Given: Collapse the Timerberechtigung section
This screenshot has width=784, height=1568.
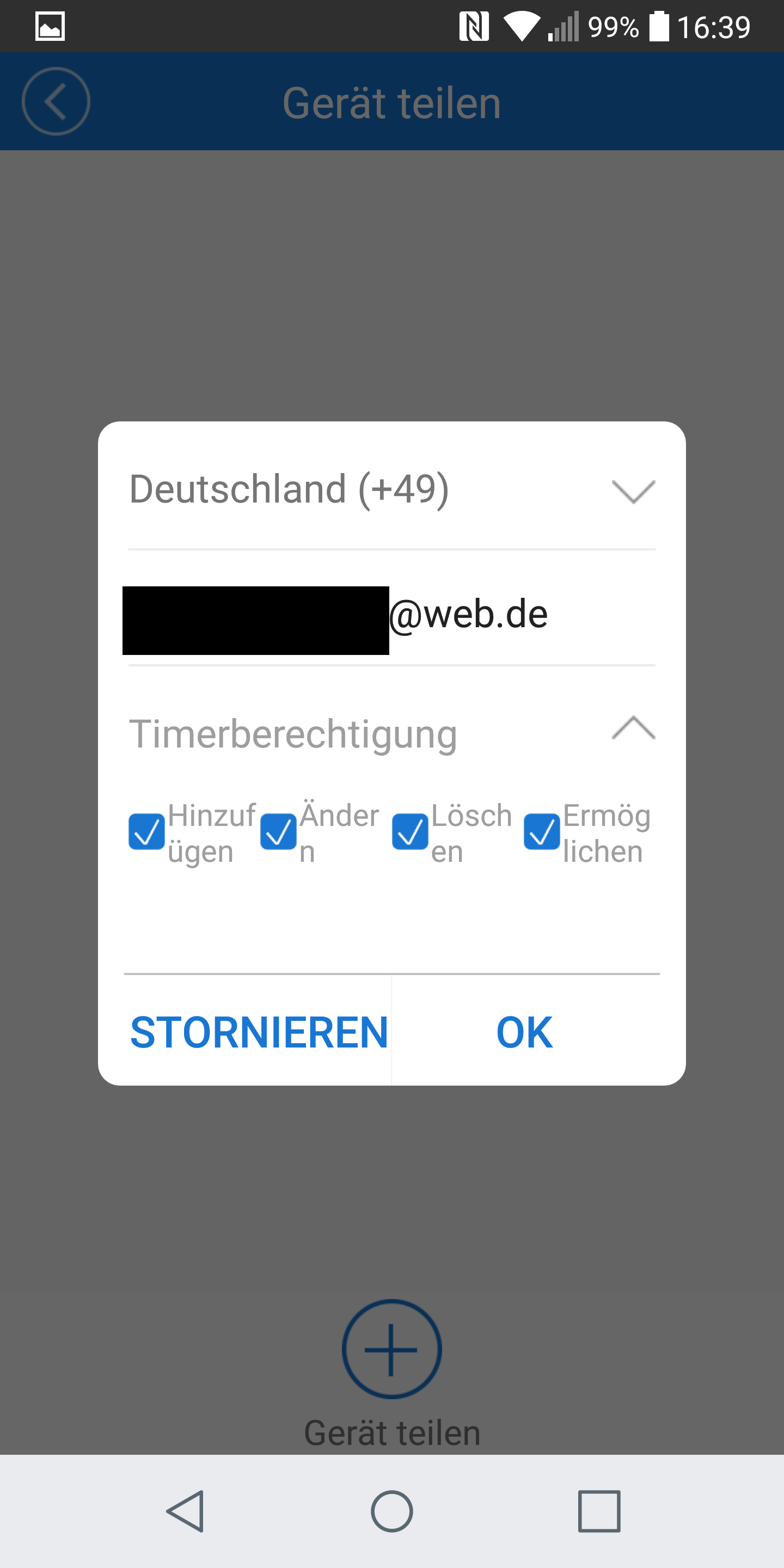Looking at the screenshot, I should 633,729.
